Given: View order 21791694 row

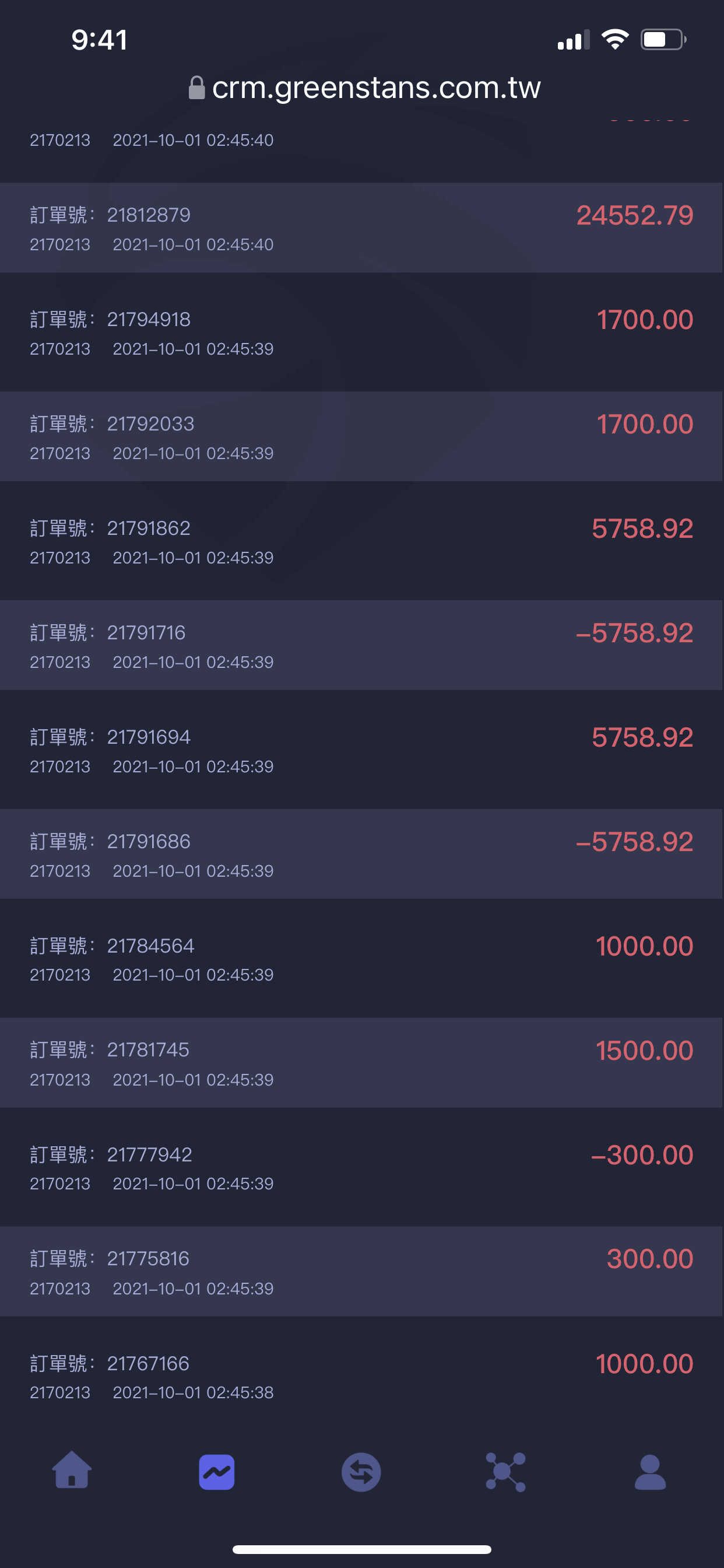Looking at the screenshot, I should pos(362,750).
